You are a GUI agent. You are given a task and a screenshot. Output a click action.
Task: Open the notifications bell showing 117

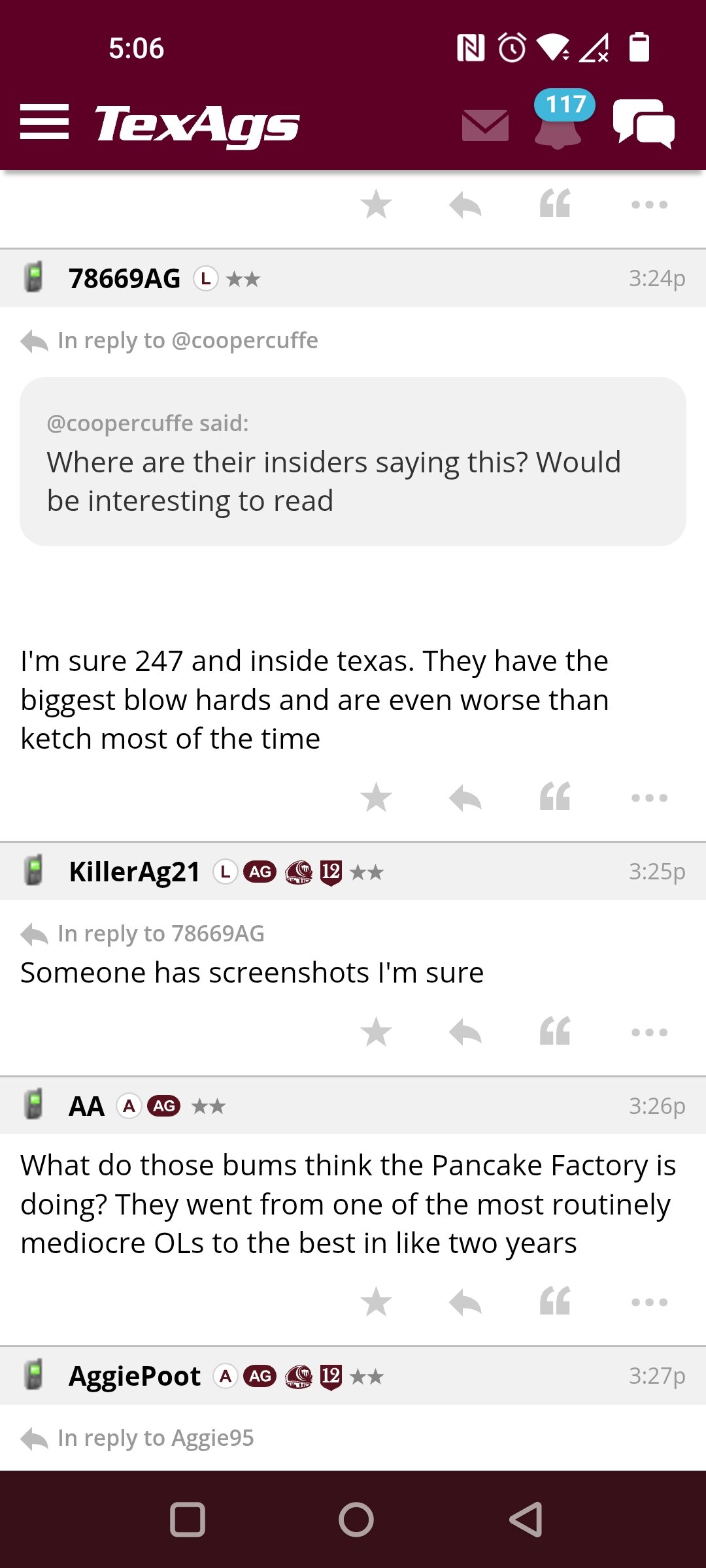click(x=560, y=120)
